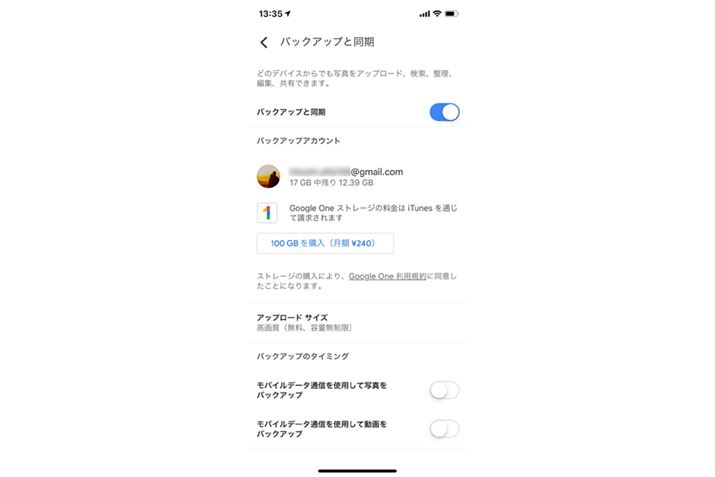Turn off the バックアップと同期 switch
This screenshot has width=715, height=477.
tap(444, 112)
